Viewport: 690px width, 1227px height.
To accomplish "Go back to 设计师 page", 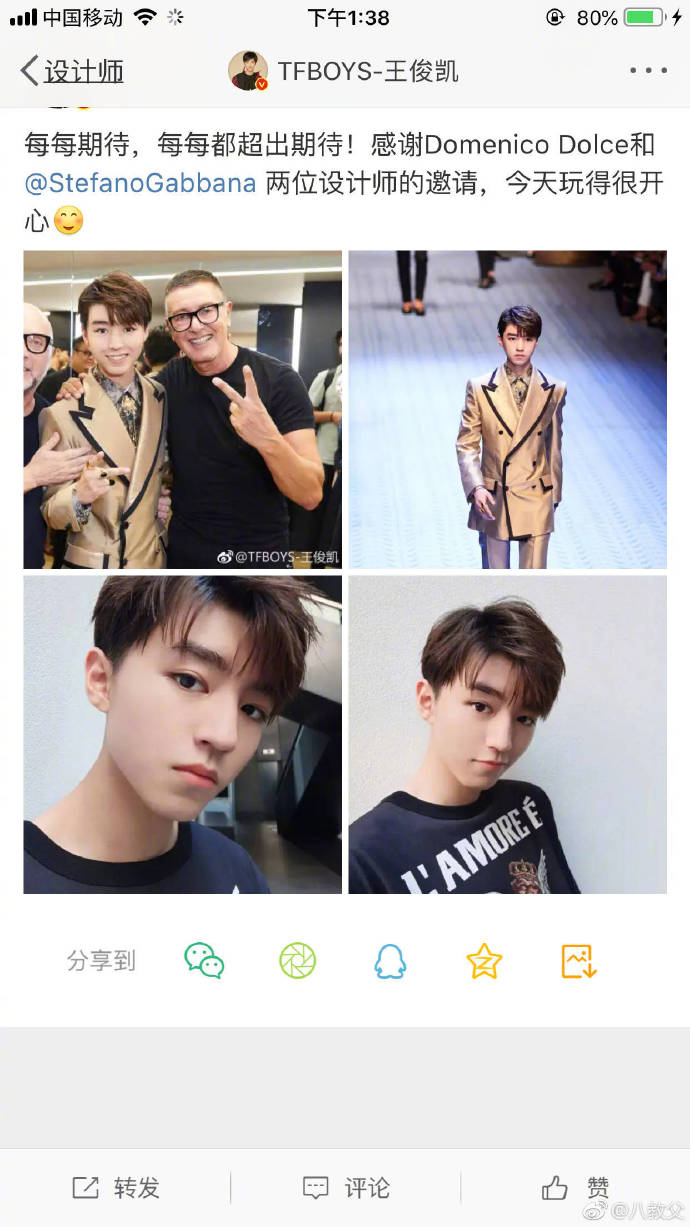I will click(72, 71).
